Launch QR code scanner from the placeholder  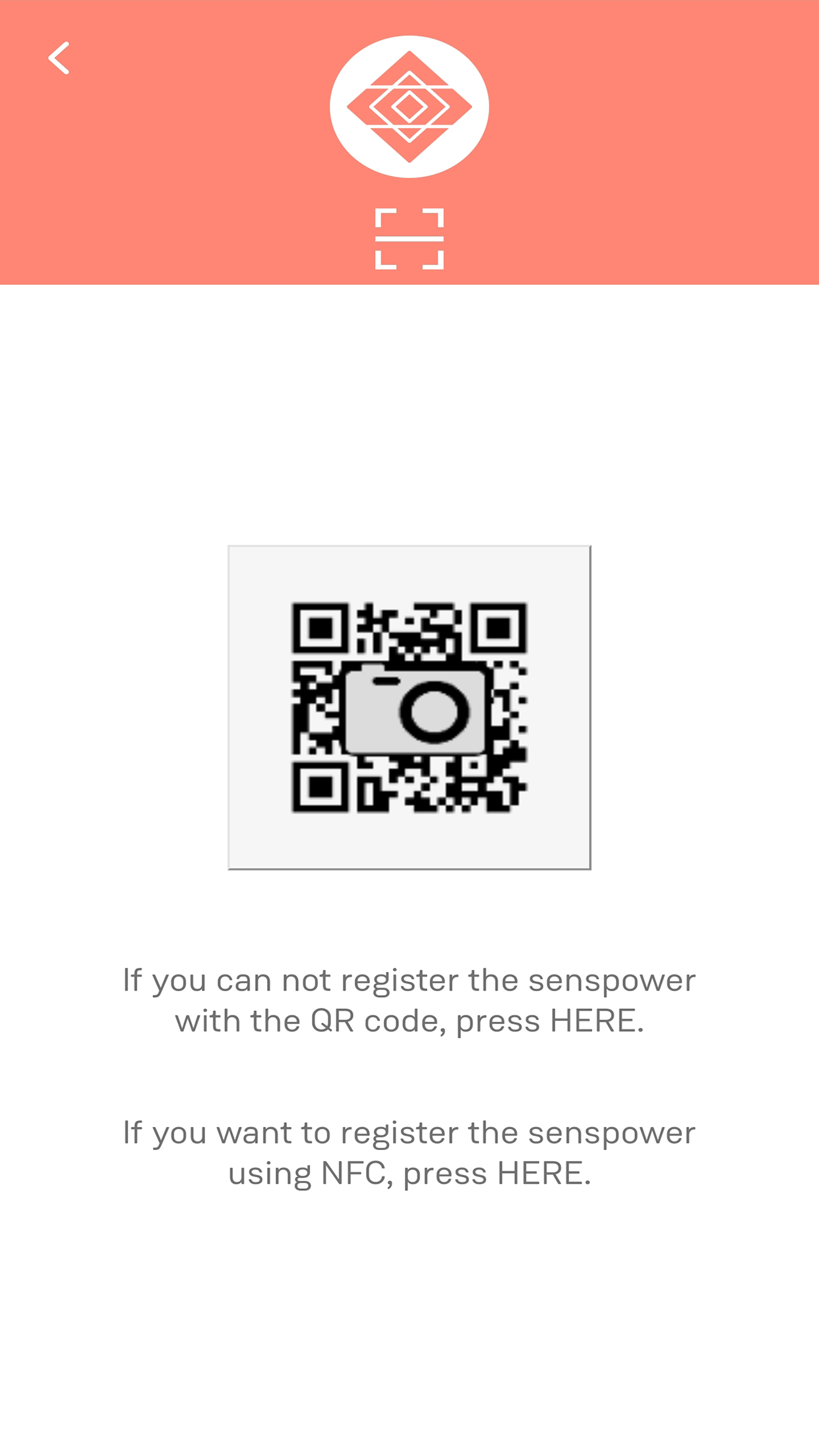(409, 707)
